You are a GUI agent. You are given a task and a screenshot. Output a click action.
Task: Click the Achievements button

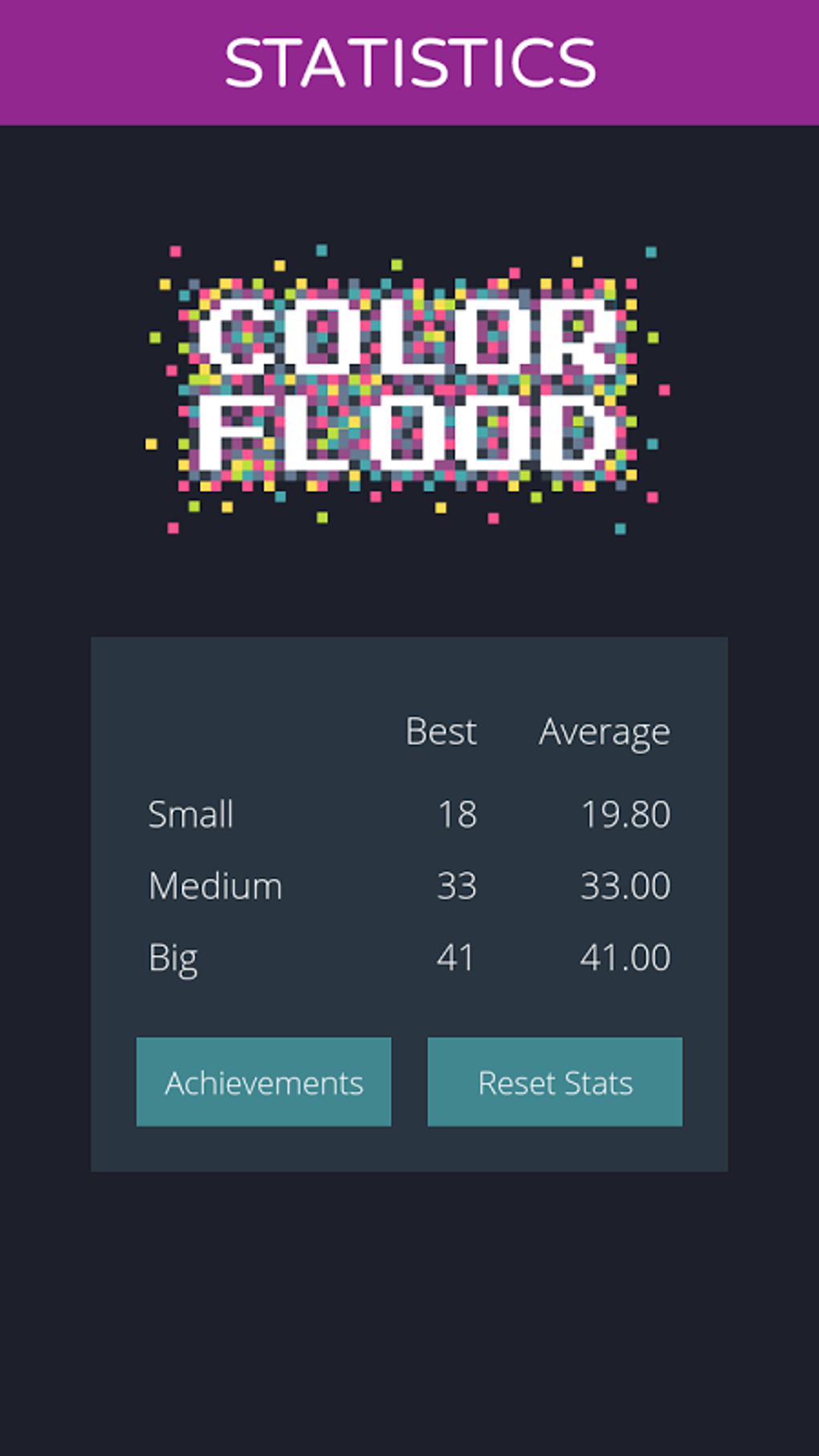[263, 1082]
